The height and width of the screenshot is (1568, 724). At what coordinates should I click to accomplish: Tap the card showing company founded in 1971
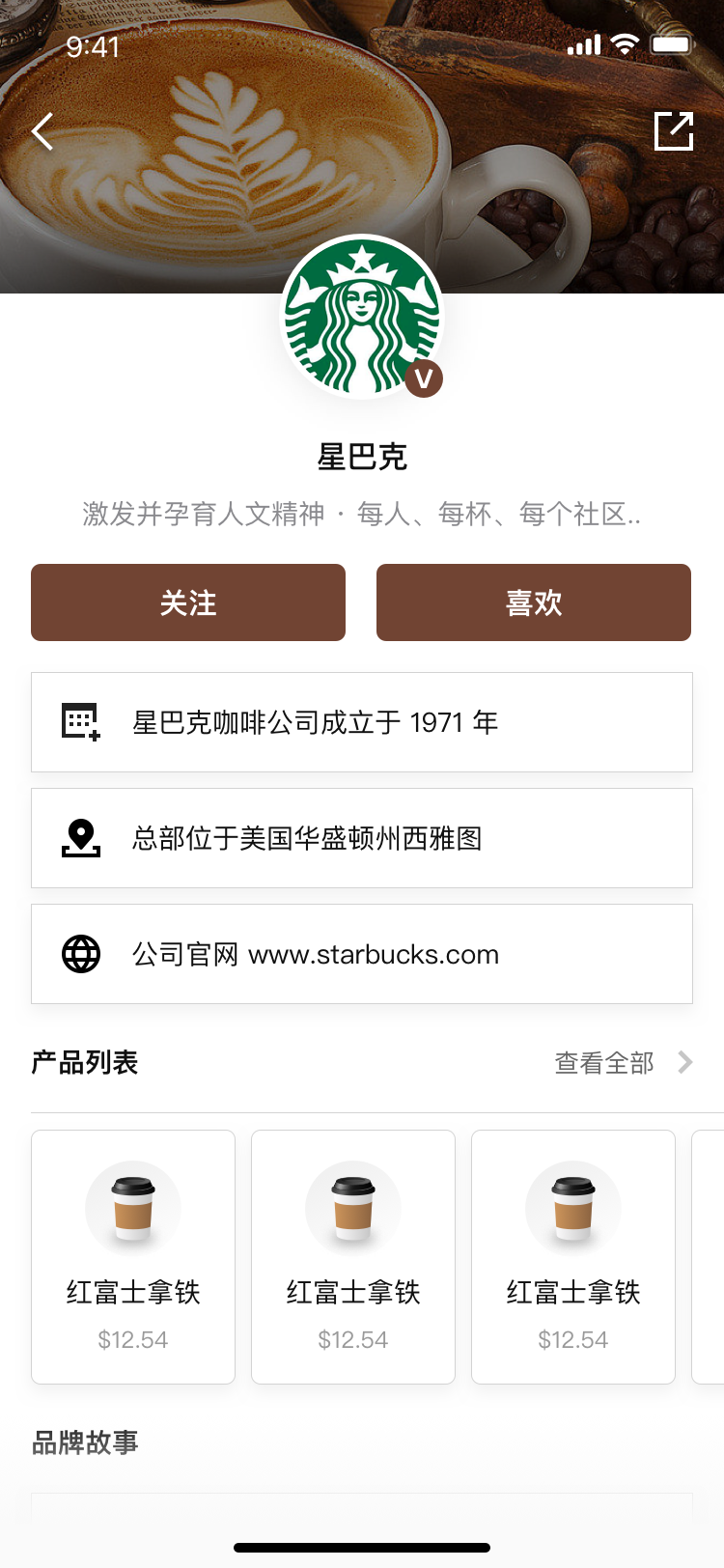[362, 720]
